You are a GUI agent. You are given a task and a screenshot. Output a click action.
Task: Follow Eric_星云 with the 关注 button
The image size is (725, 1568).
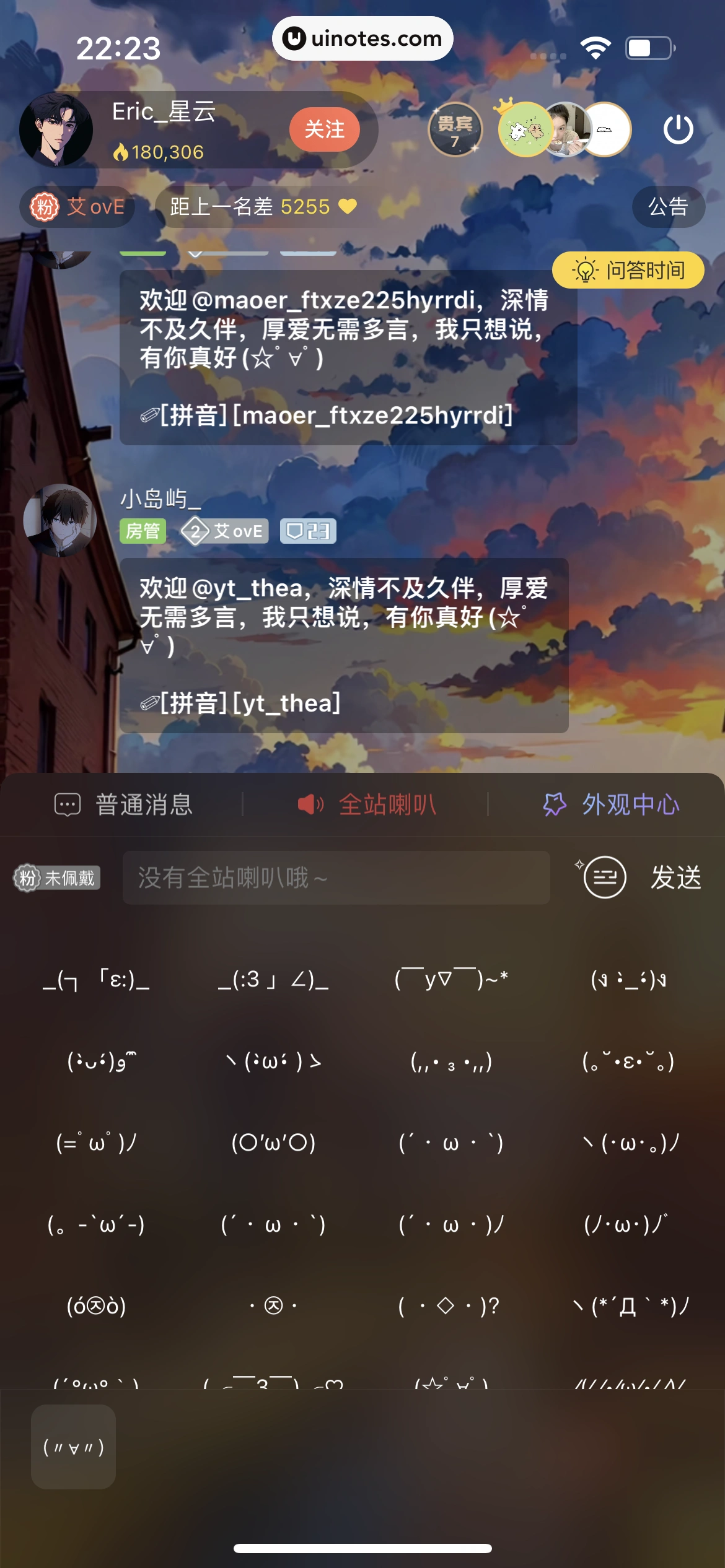click(324, 129)
